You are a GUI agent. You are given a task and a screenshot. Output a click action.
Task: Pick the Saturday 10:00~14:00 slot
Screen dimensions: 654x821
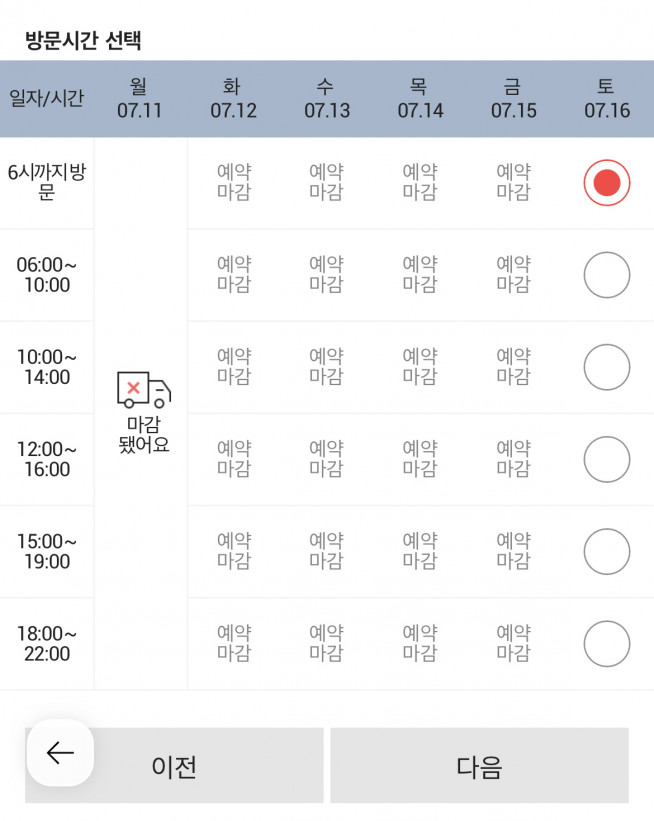point(607,367)
